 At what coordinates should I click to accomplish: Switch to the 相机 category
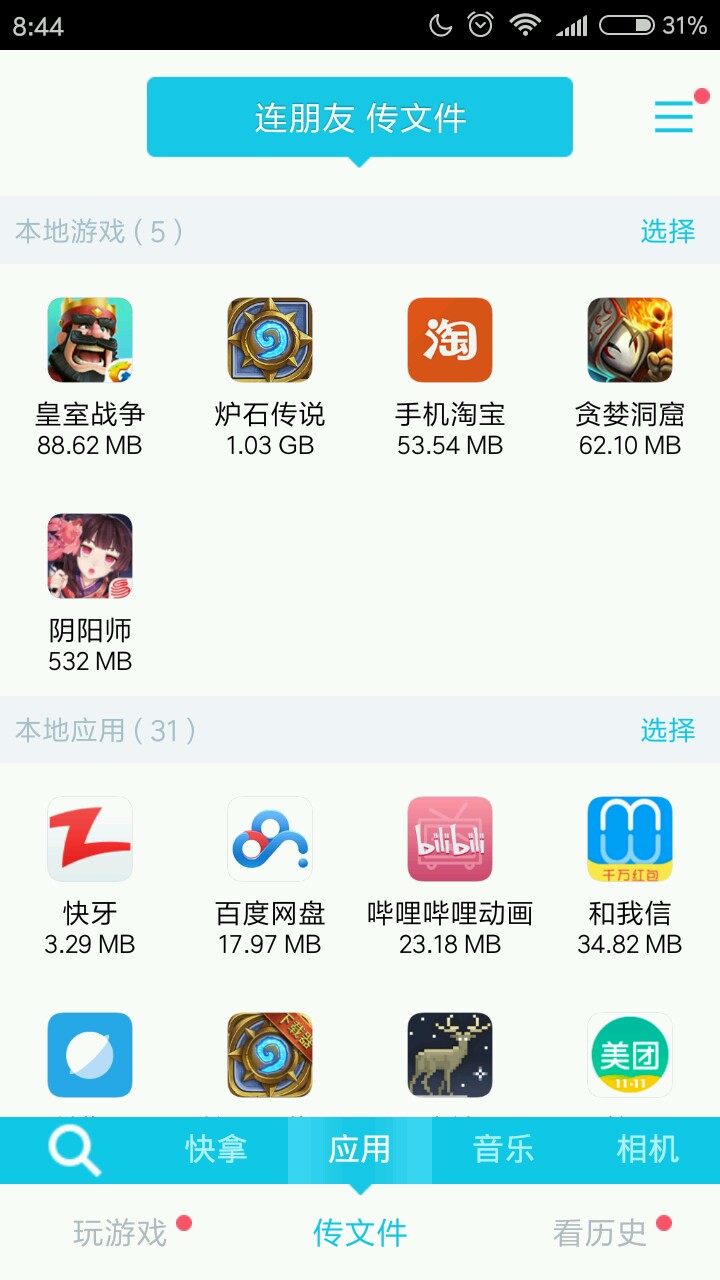(x=648, y=1150)
